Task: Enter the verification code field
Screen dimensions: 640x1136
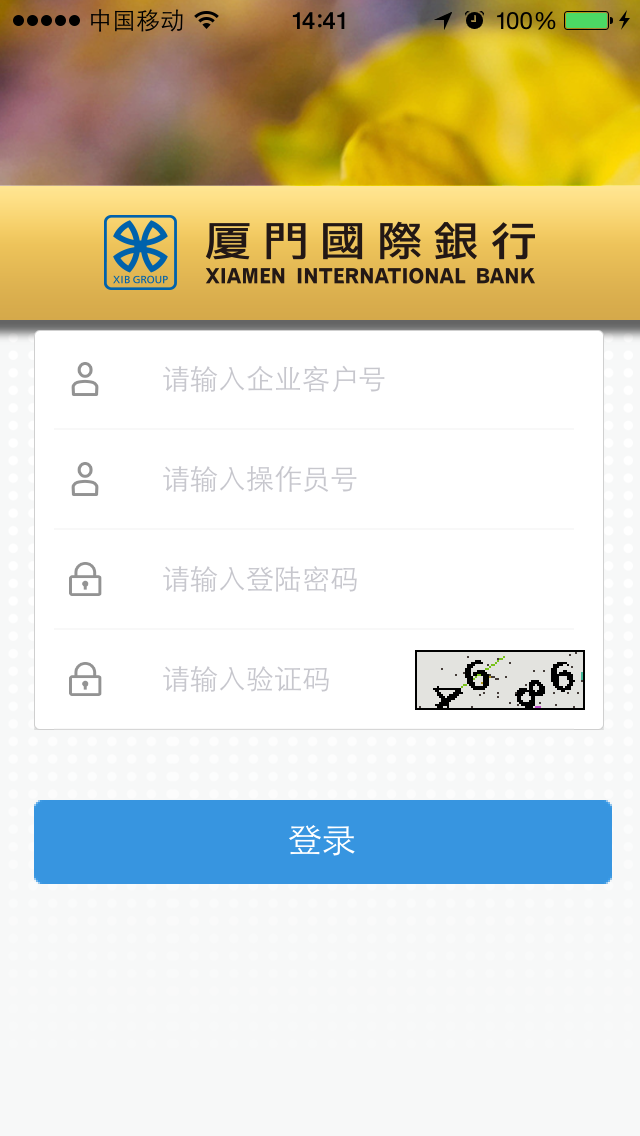Action: (x=280, y=680)
